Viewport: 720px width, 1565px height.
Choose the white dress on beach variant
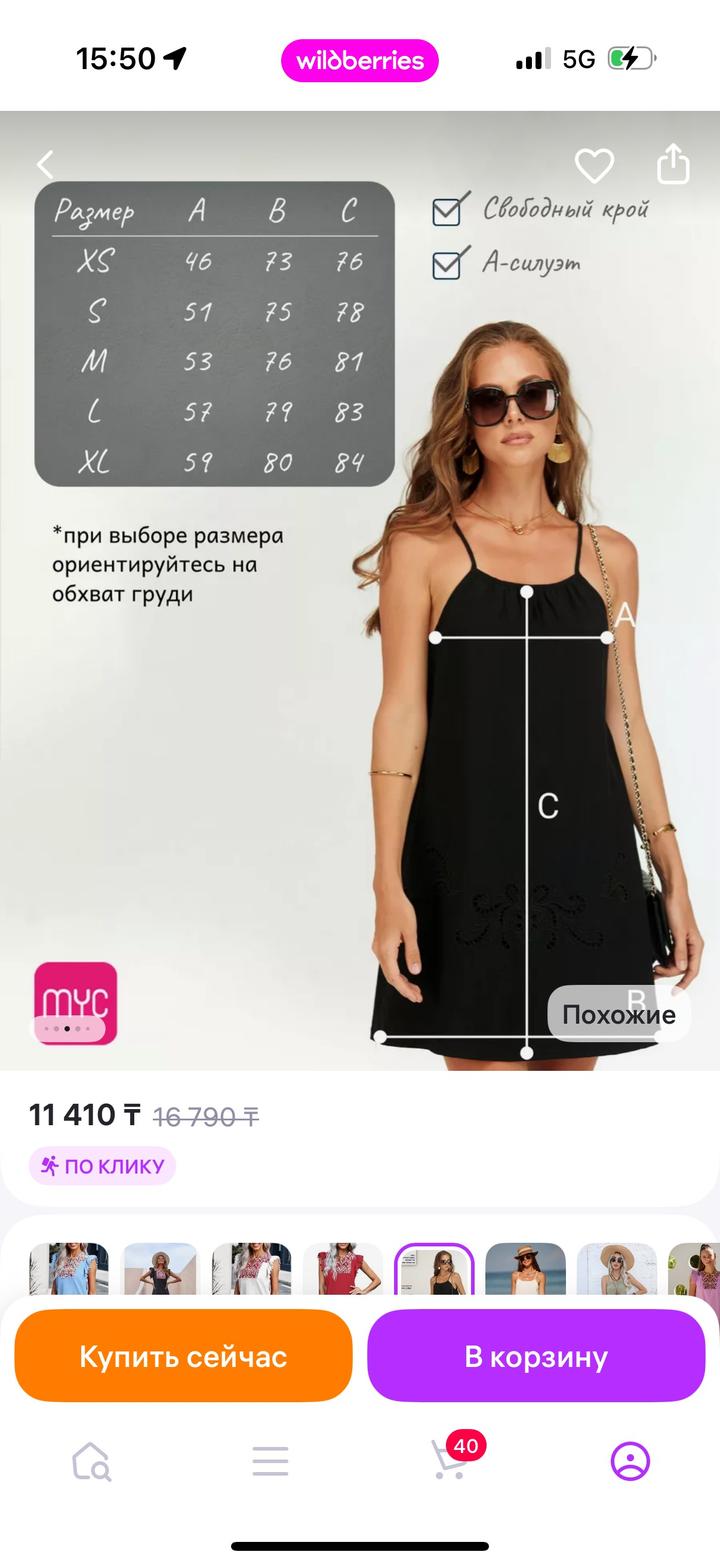[x=525, y=1269]
